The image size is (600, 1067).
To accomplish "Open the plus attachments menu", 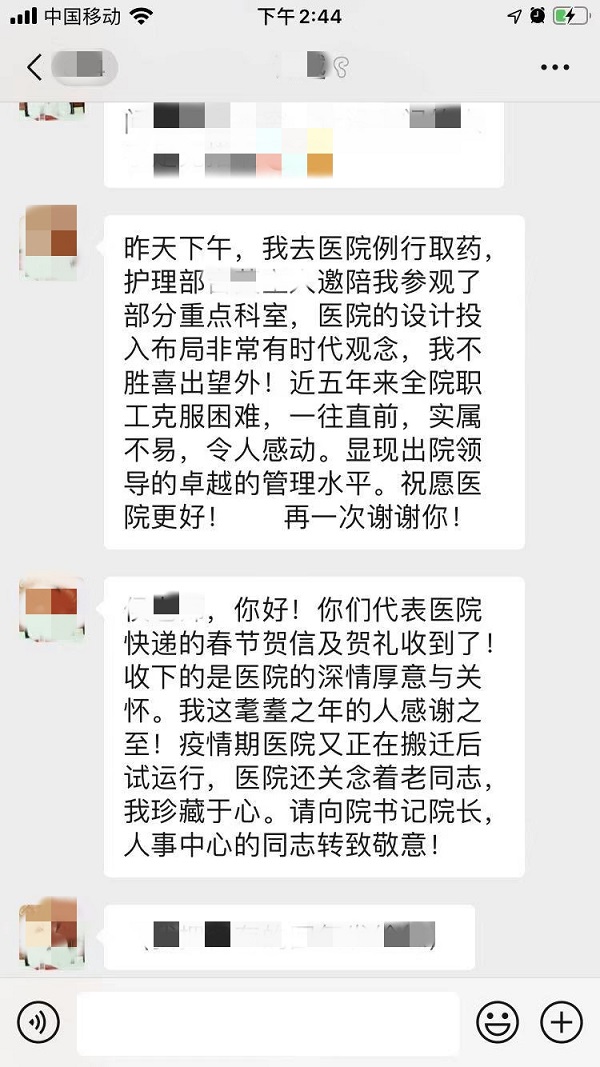I will [561, 1022].
